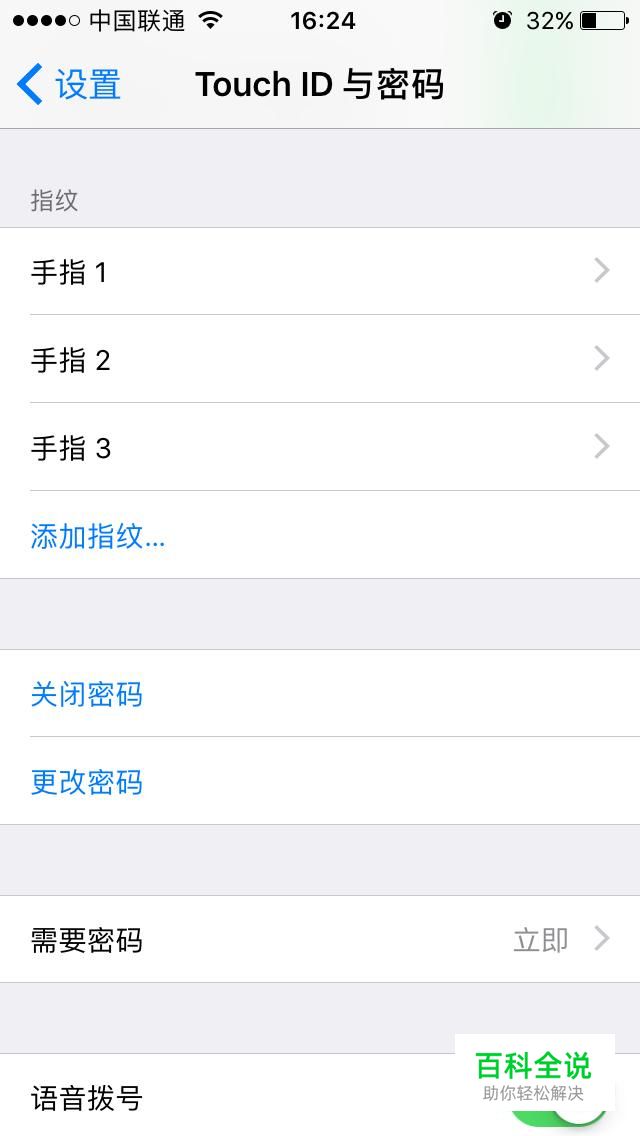Viewport: 640px width, 1136px height.
Task: Open 手指 1 fingerprint details
Action: coord(320,272)
